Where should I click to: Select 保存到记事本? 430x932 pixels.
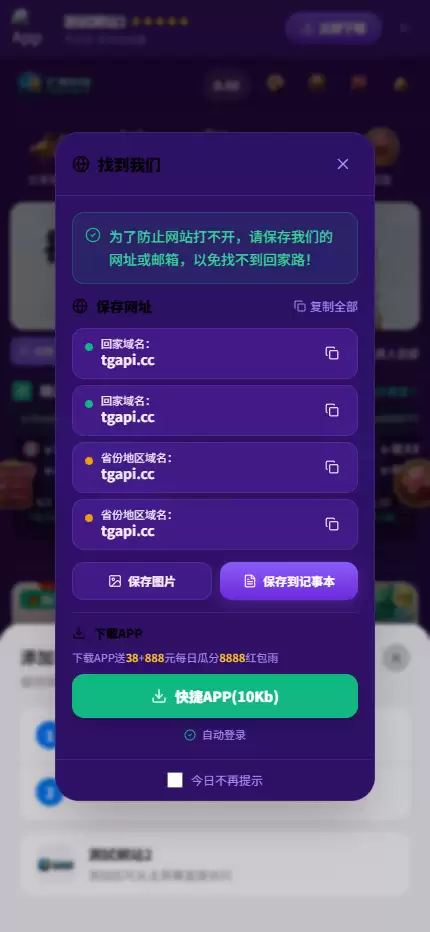point(289,581)
